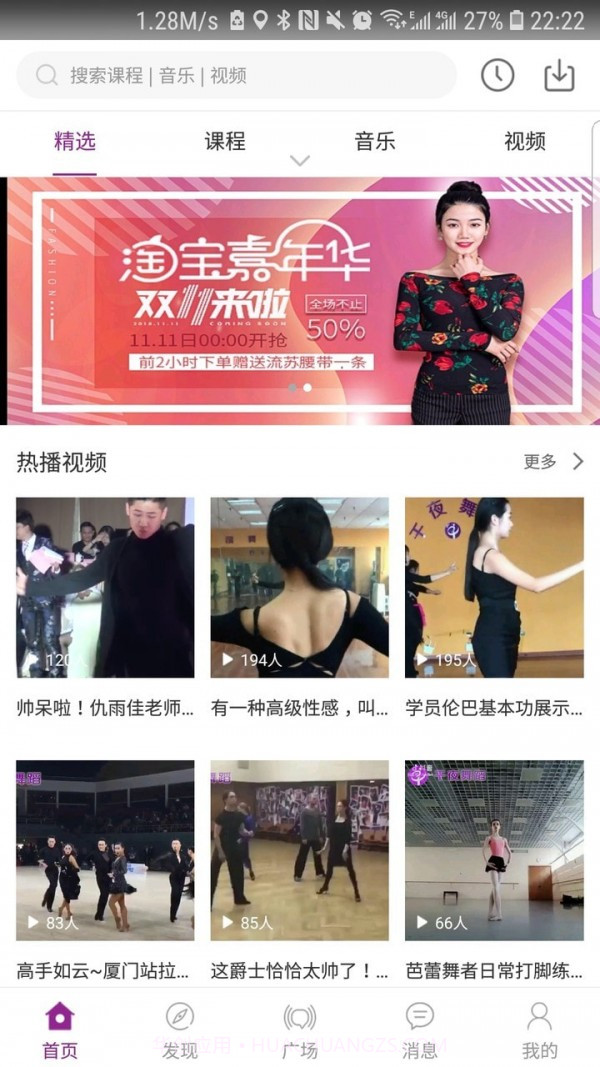Switch to the 视频 tab

[x=525, y=141]
